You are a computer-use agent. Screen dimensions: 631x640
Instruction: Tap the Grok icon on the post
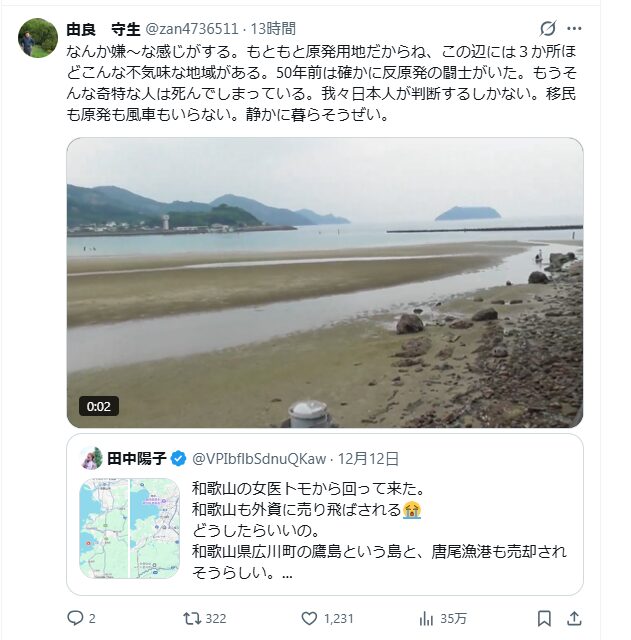(547, 28)
